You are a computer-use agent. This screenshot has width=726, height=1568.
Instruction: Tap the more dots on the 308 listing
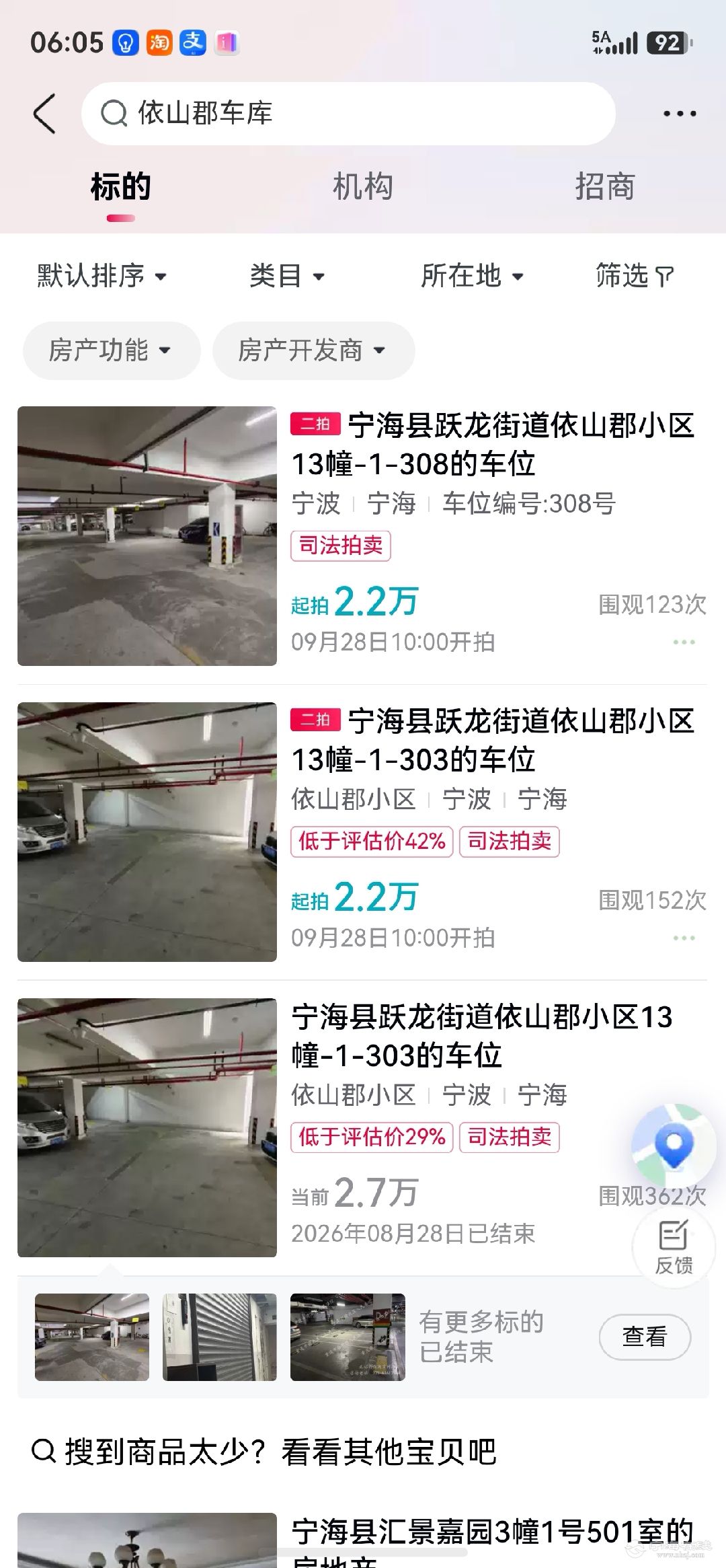684,642
